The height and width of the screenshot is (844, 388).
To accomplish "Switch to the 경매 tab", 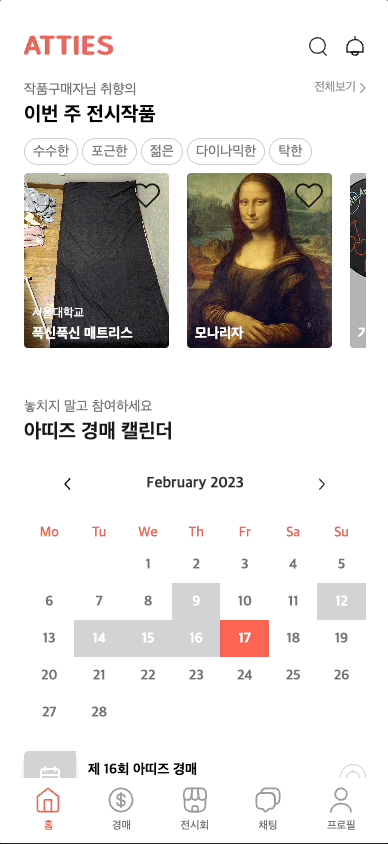I will tap(121, 808).
